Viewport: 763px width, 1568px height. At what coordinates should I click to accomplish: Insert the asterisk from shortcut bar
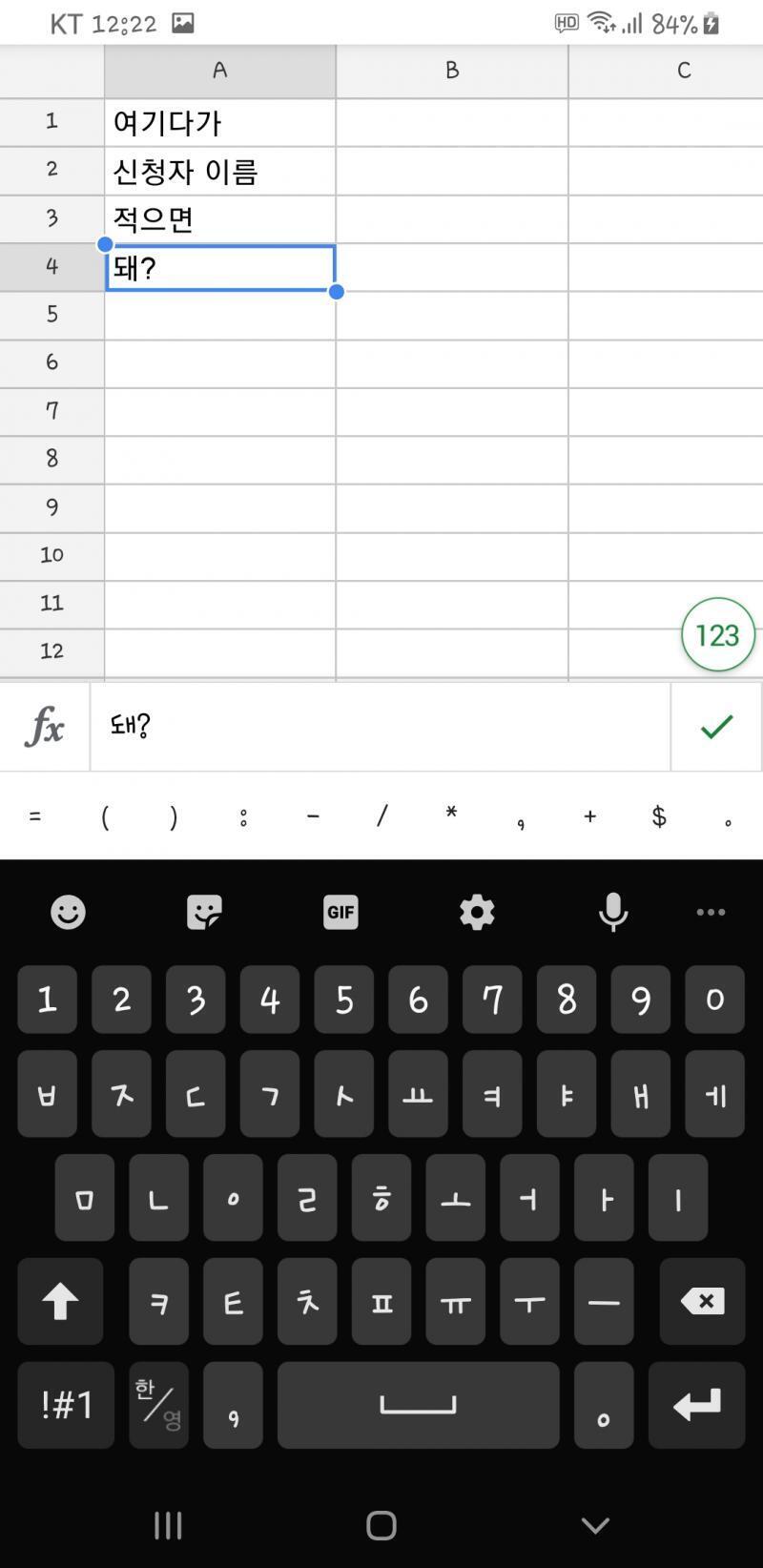point(451,816)
